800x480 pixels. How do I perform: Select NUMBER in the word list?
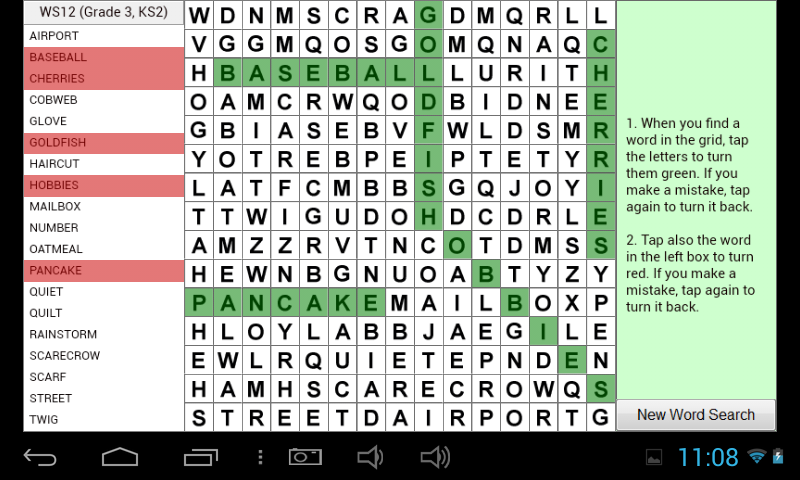104,228
